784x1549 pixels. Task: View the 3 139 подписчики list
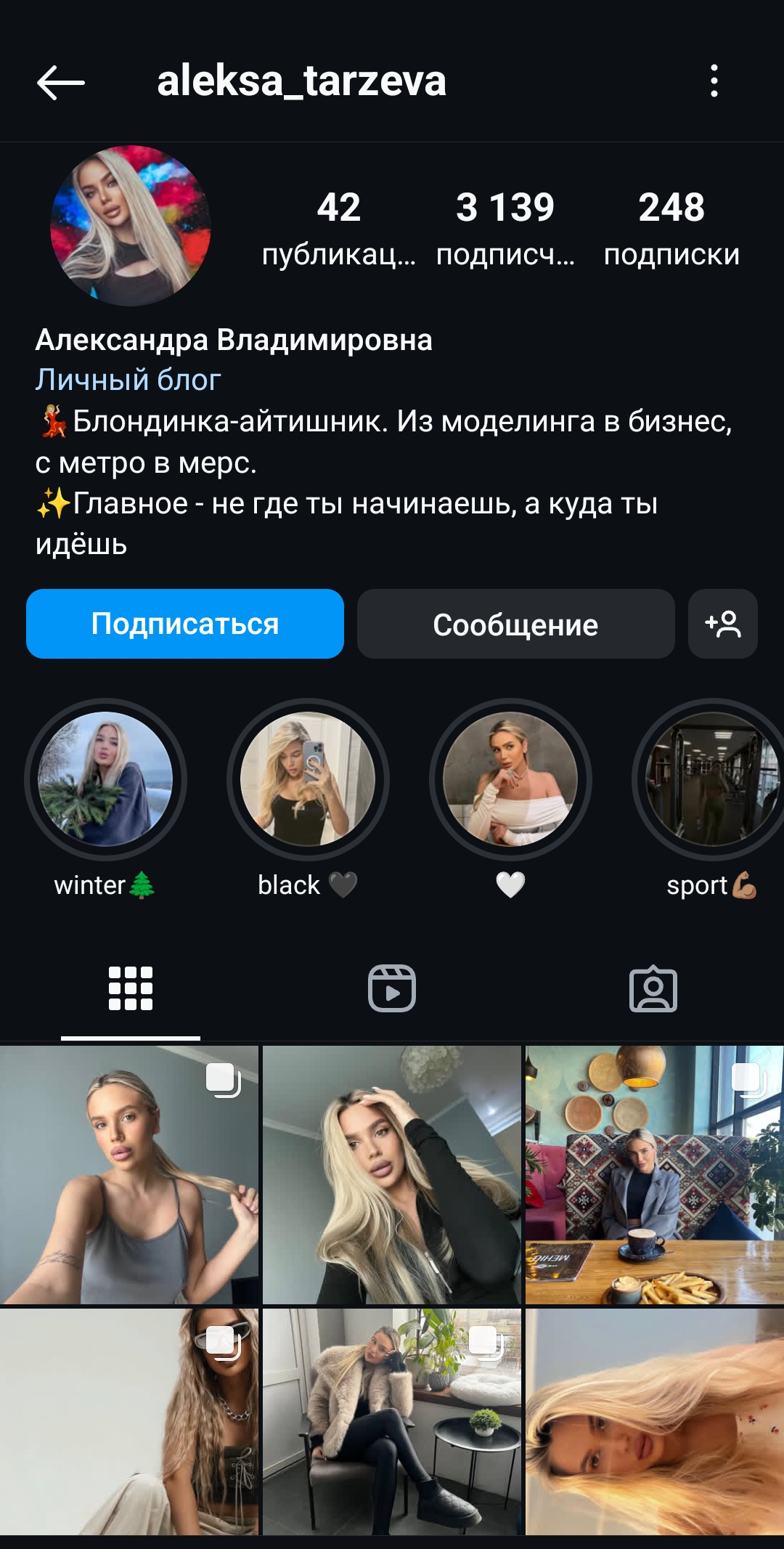[x=505, y=227]
